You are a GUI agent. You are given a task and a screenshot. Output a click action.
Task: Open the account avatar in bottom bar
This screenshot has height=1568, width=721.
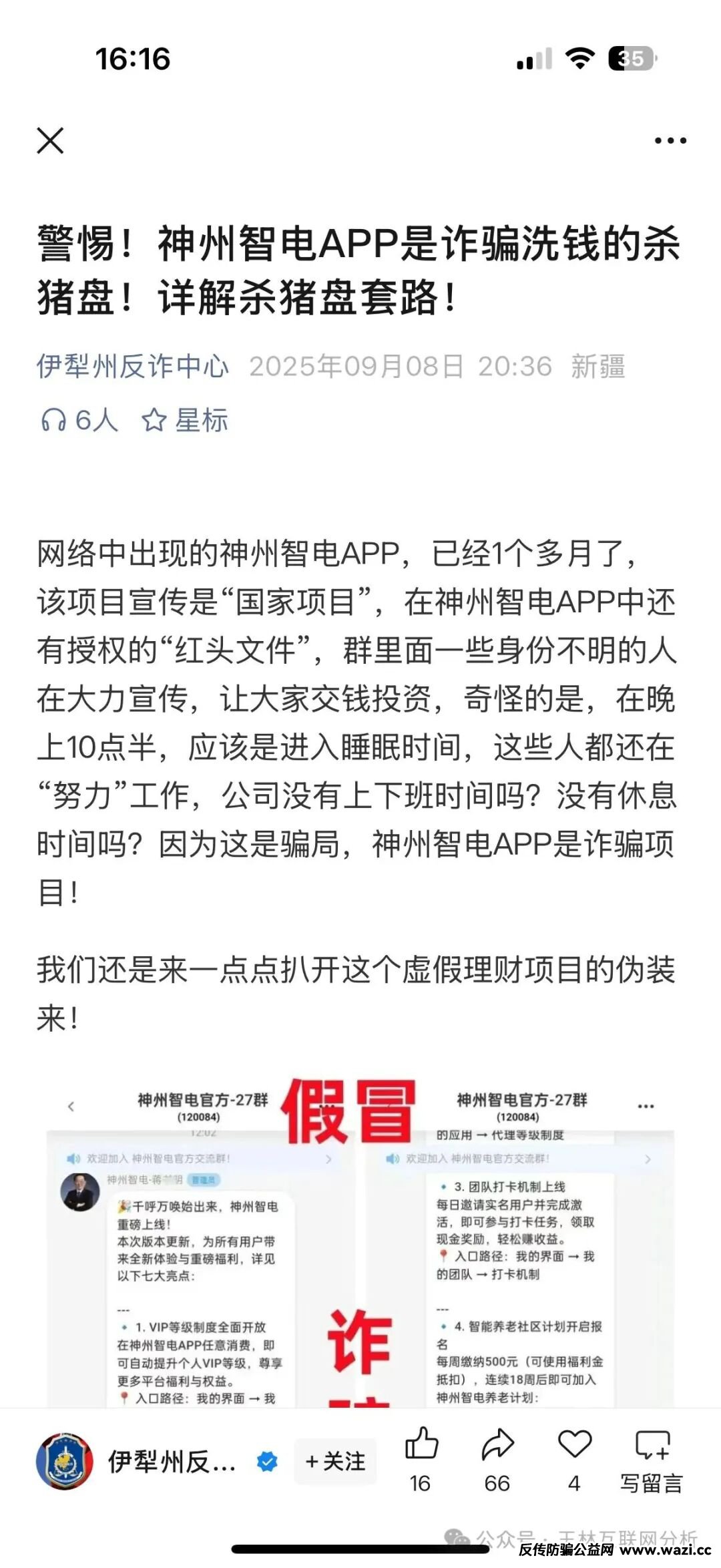coord(64,1461)
